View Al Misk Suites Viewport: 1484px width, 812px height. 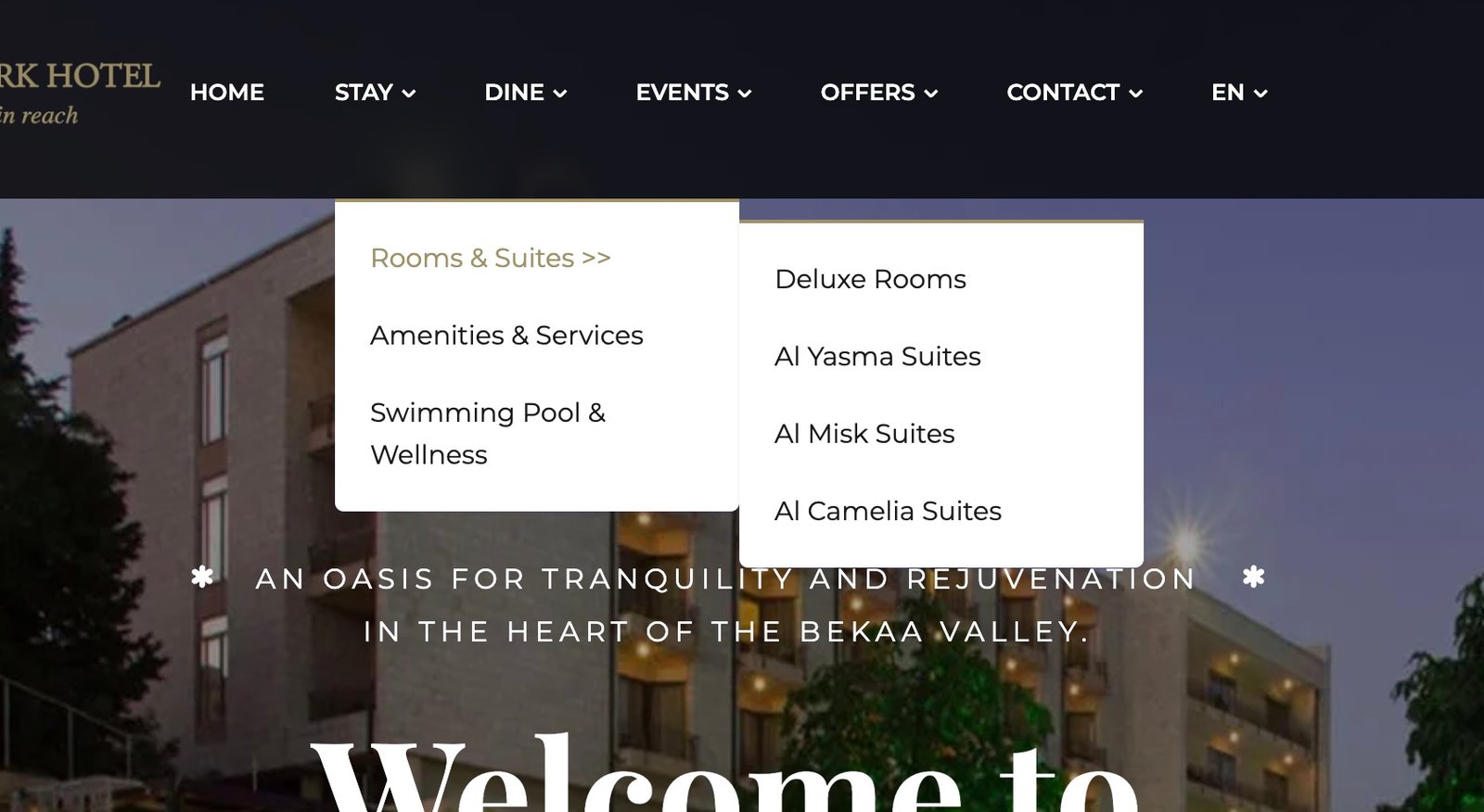coord(864,434)
